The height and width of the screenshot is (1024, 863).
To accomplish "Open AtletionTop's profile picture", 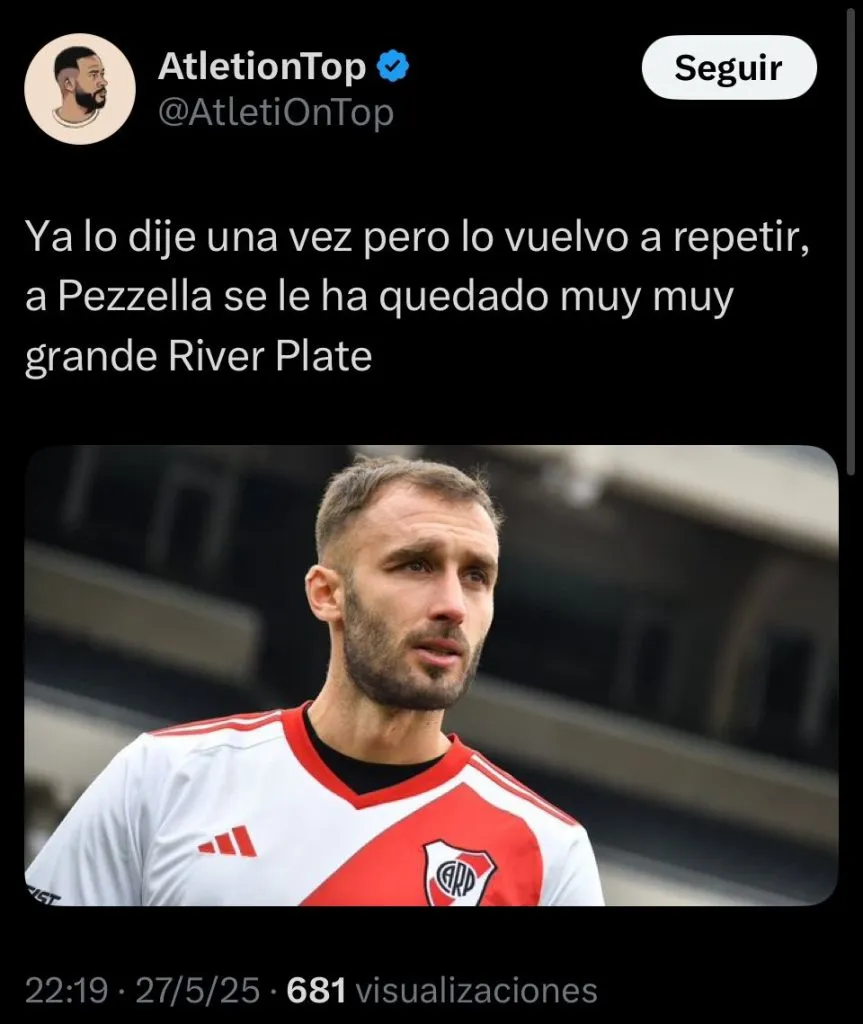I will (x=80, y=89).
